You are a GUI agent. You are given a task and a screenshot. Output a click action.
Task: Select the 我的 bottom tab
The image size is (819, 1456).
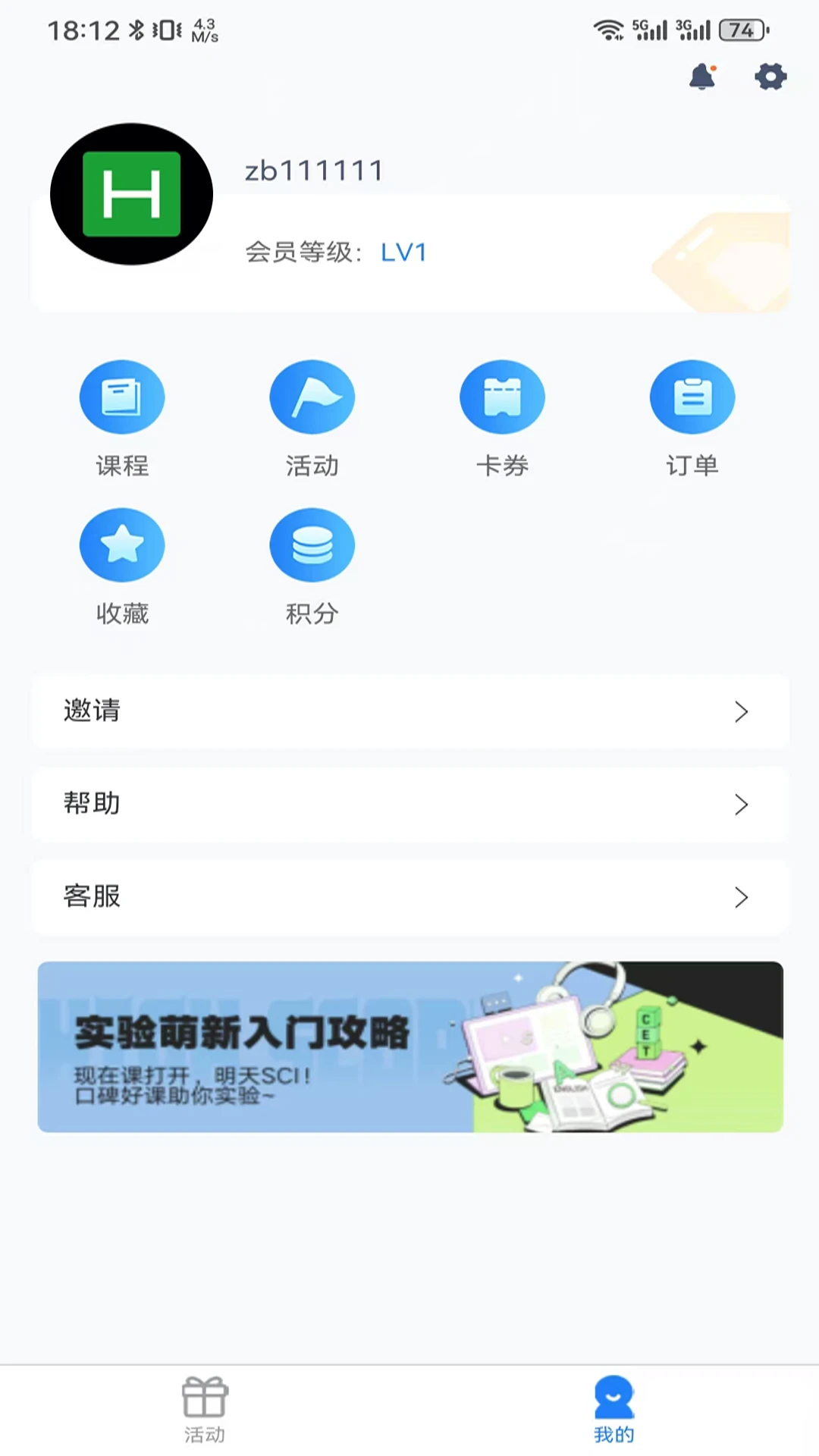point(613,1409)
